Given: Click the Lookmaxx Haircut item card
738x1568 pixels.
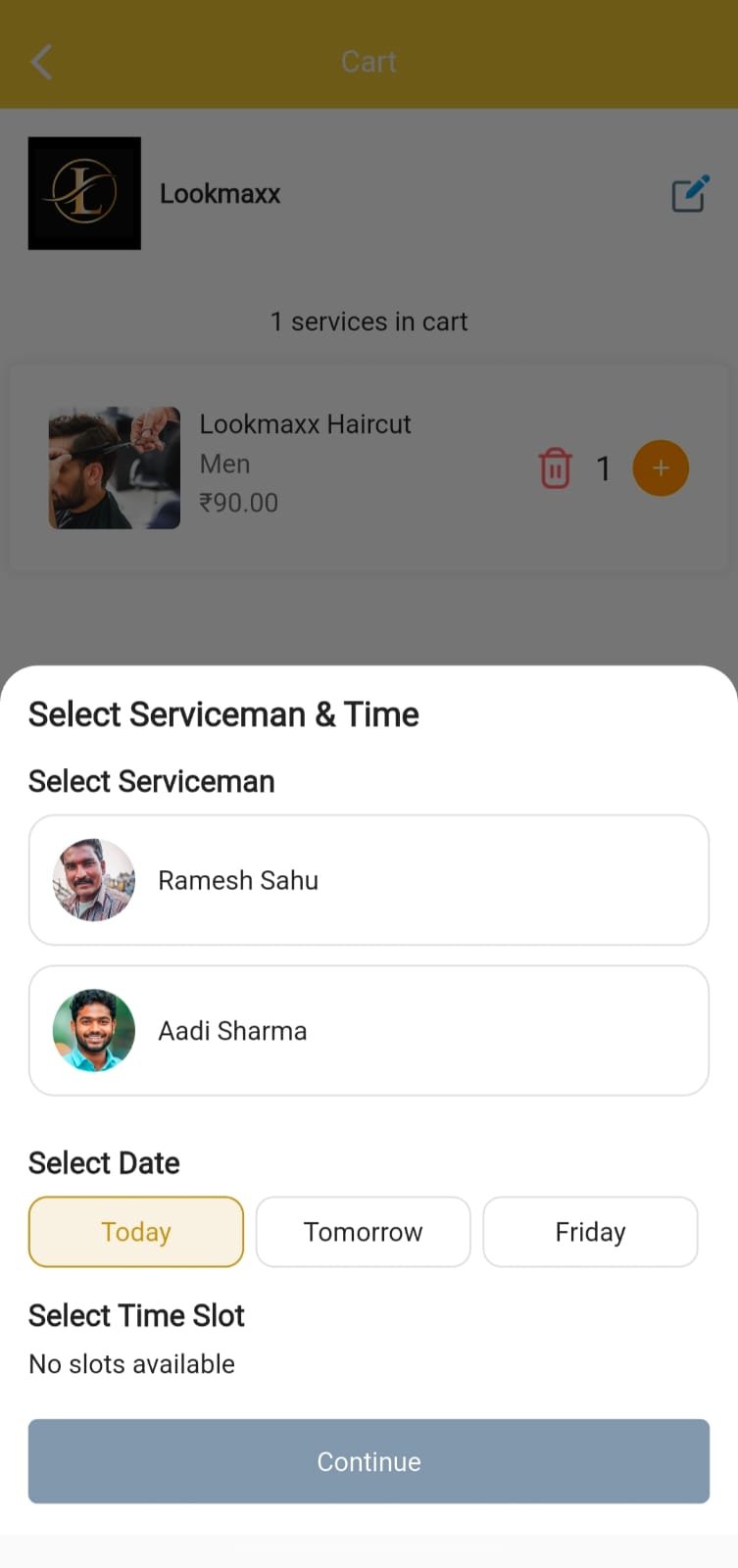Looking at the screenshot, I should (x=369, y=467).
